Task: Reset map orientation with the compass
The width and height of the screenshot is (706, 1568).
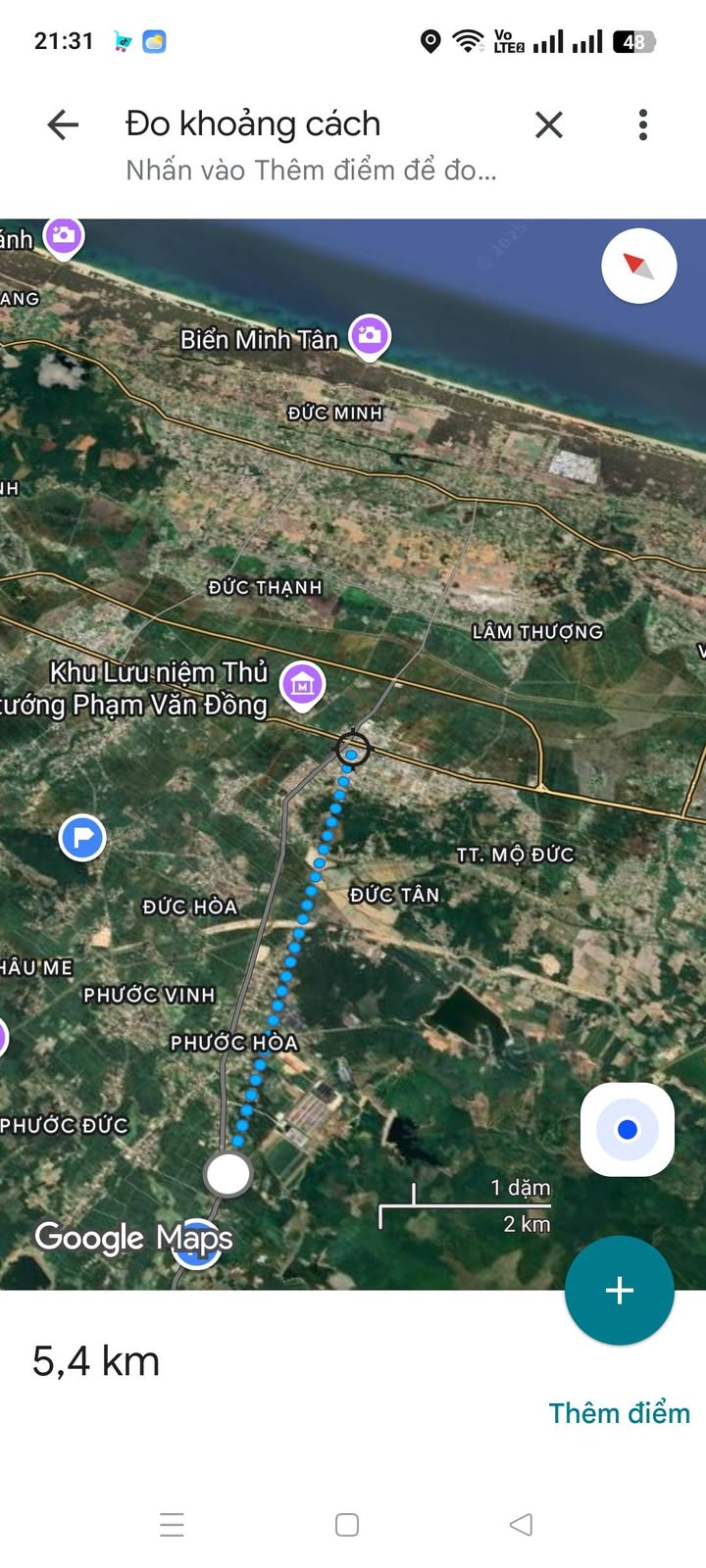Action: pos(638,266)
